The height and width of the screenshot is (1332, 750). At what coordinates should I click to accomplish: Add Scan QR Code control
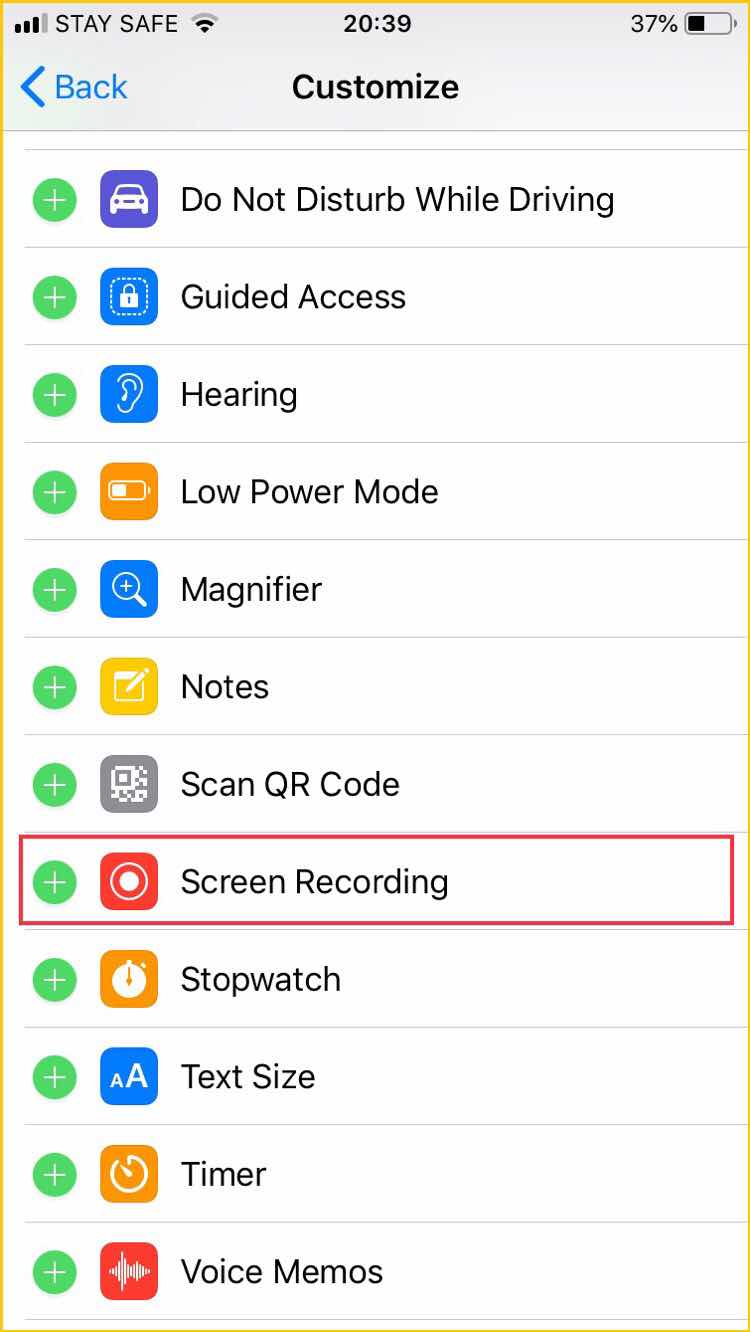55,785
